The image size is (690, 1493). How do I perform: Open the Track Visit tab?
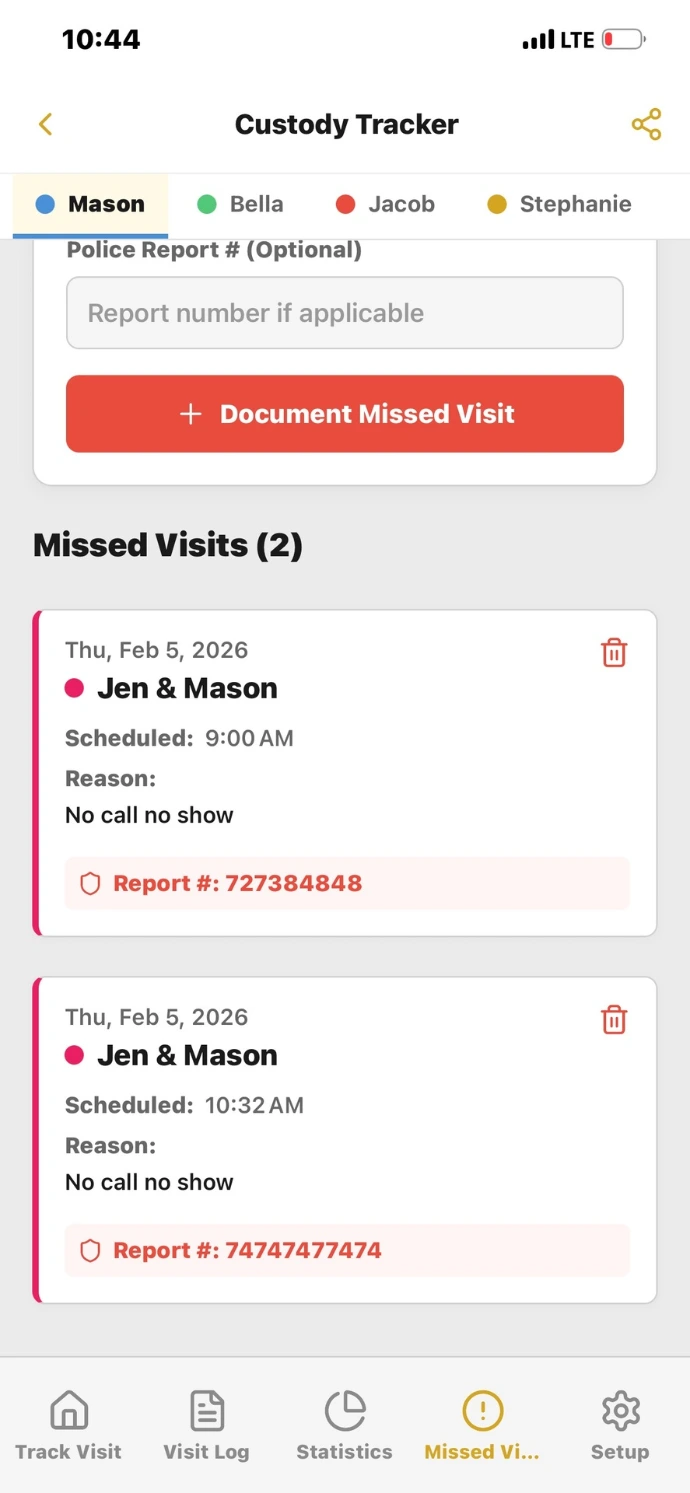68,1426
